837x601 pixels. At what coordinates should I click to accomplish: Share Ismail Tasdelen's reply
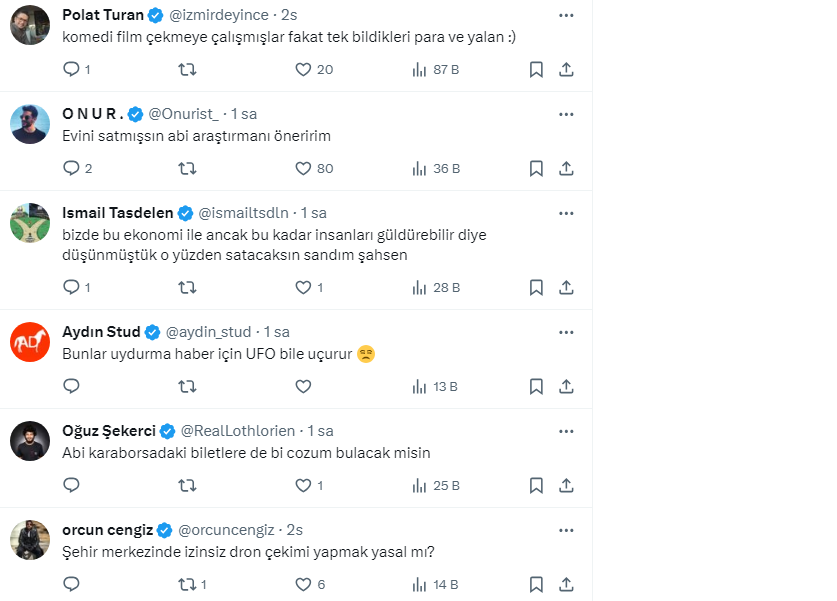coord(566,288)
